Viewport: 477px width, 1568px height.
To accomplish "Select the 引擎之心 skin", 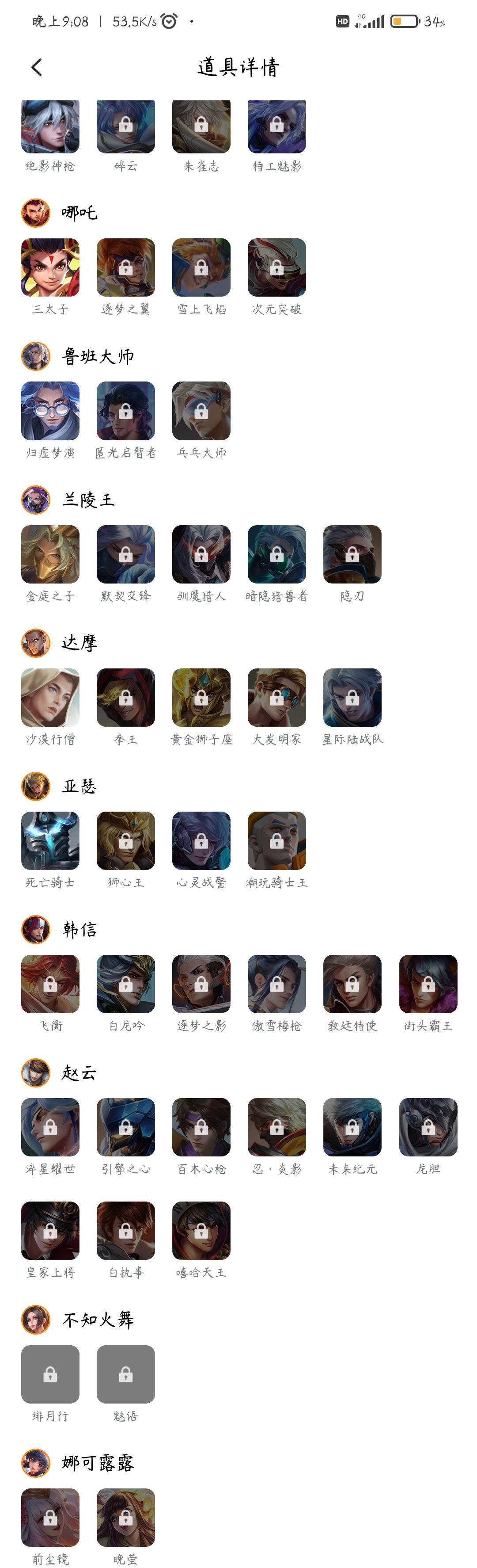I will click(125, 1127).
